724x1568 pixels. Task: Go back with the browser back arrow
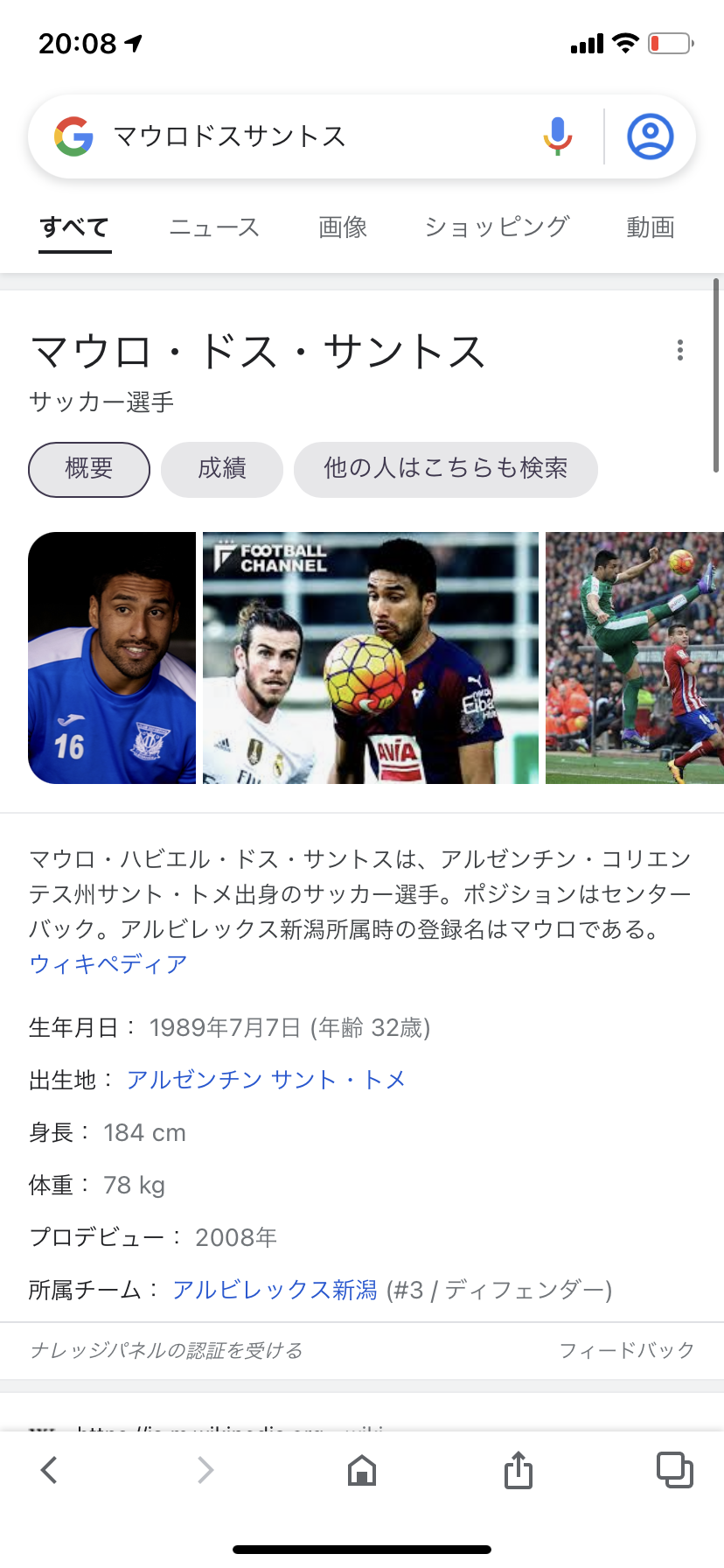coord(50,1469)
